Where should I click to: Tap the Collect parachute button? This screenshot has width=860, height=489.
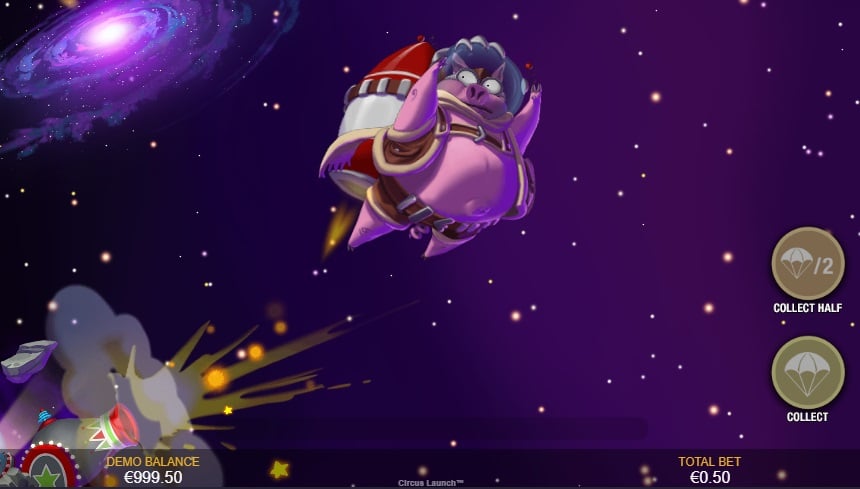tap(808, 372)
